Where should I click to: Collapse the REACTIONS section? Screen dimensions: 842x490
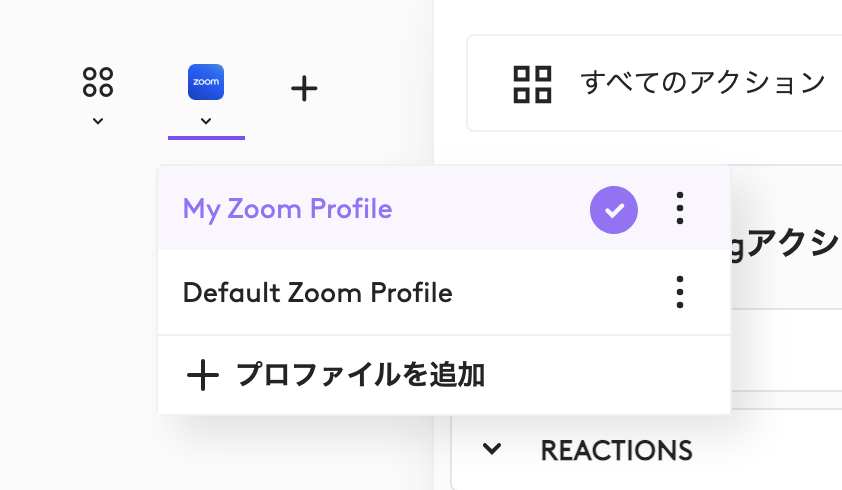tap(492, 450)
